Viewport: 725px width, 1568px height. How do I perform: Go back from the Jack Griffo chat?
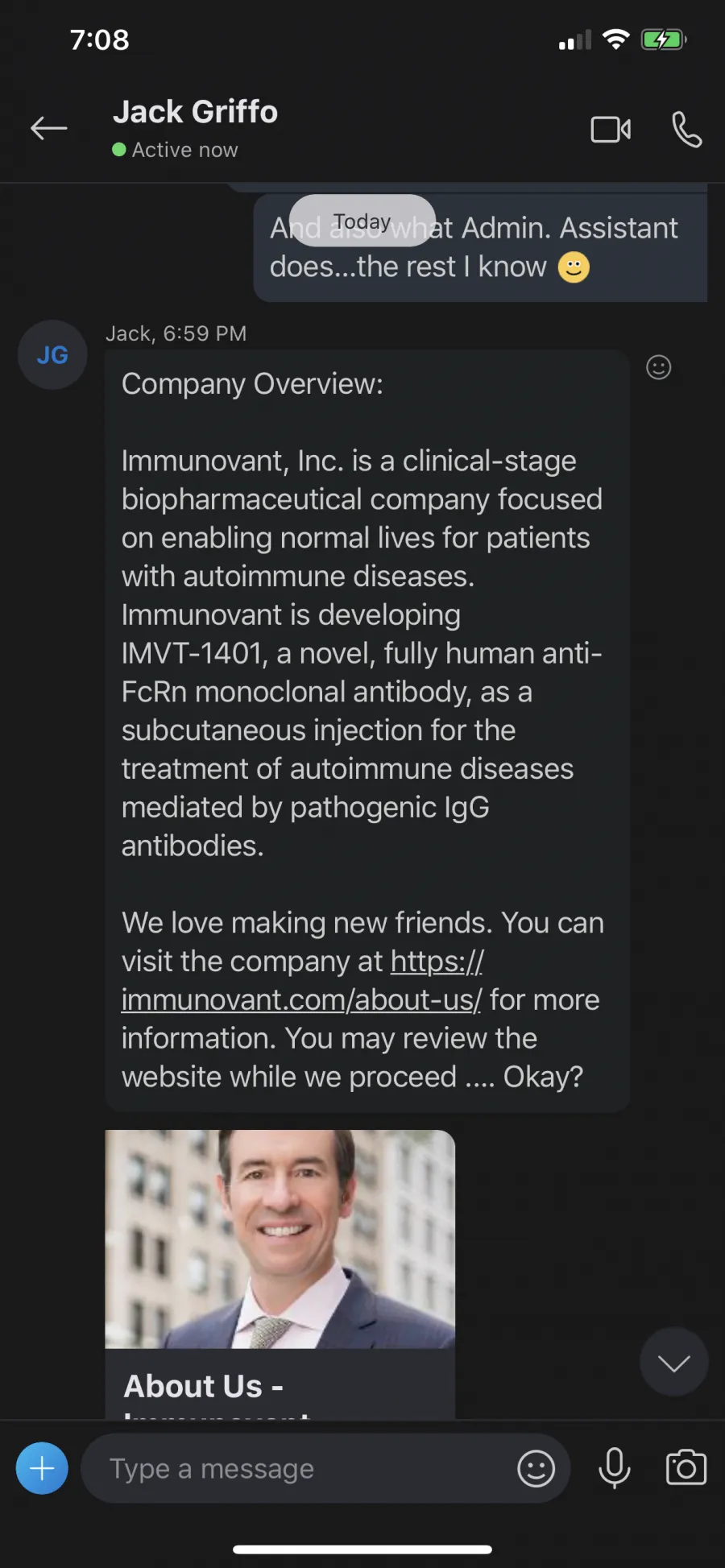(48, 128)
